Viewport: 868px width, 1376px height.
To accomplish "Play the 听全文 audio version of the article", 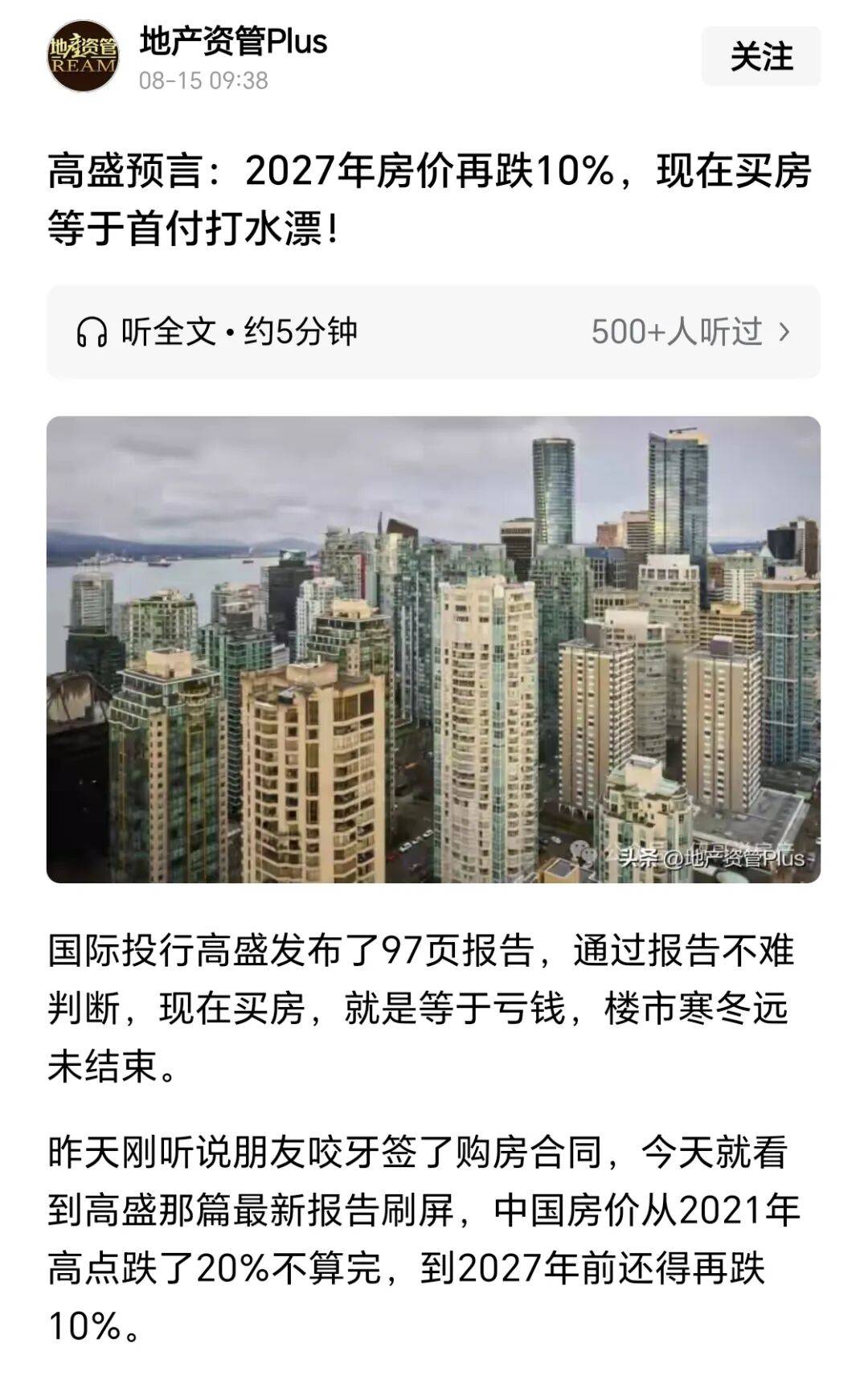I will tap(217, 331).
